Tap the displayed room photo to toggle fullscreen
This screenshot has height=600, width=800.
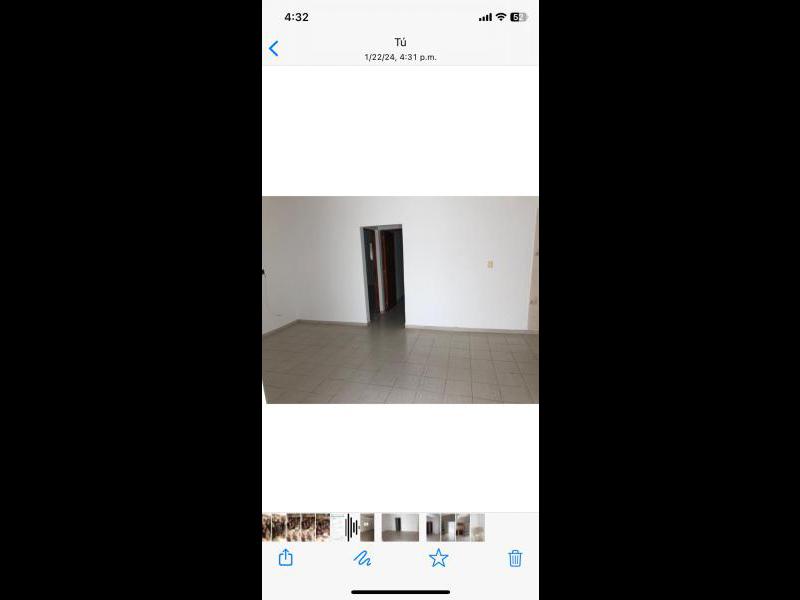tap(400, 299)
